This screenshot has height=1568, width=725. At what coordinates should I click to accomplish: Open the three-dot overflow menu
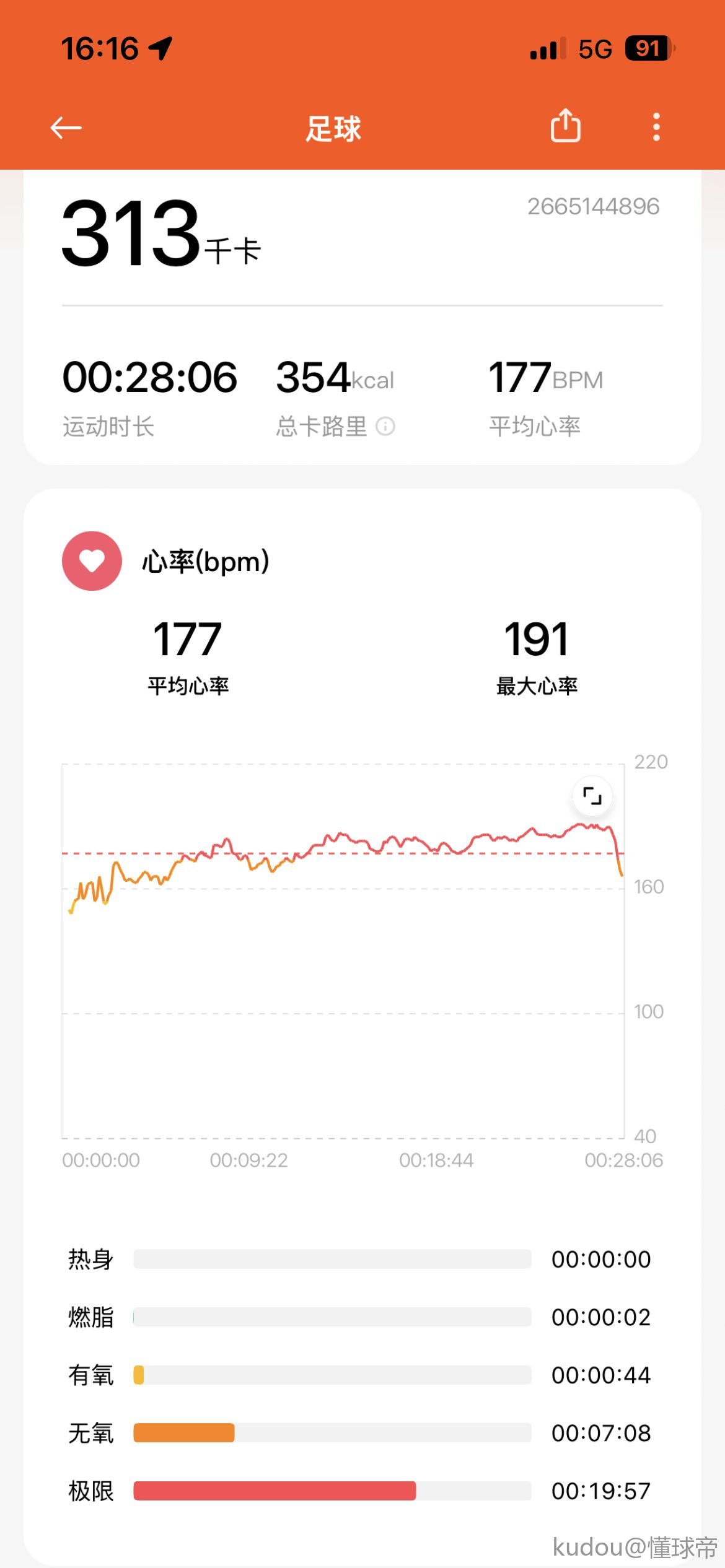pyautogui.click(x=656, y=127)
